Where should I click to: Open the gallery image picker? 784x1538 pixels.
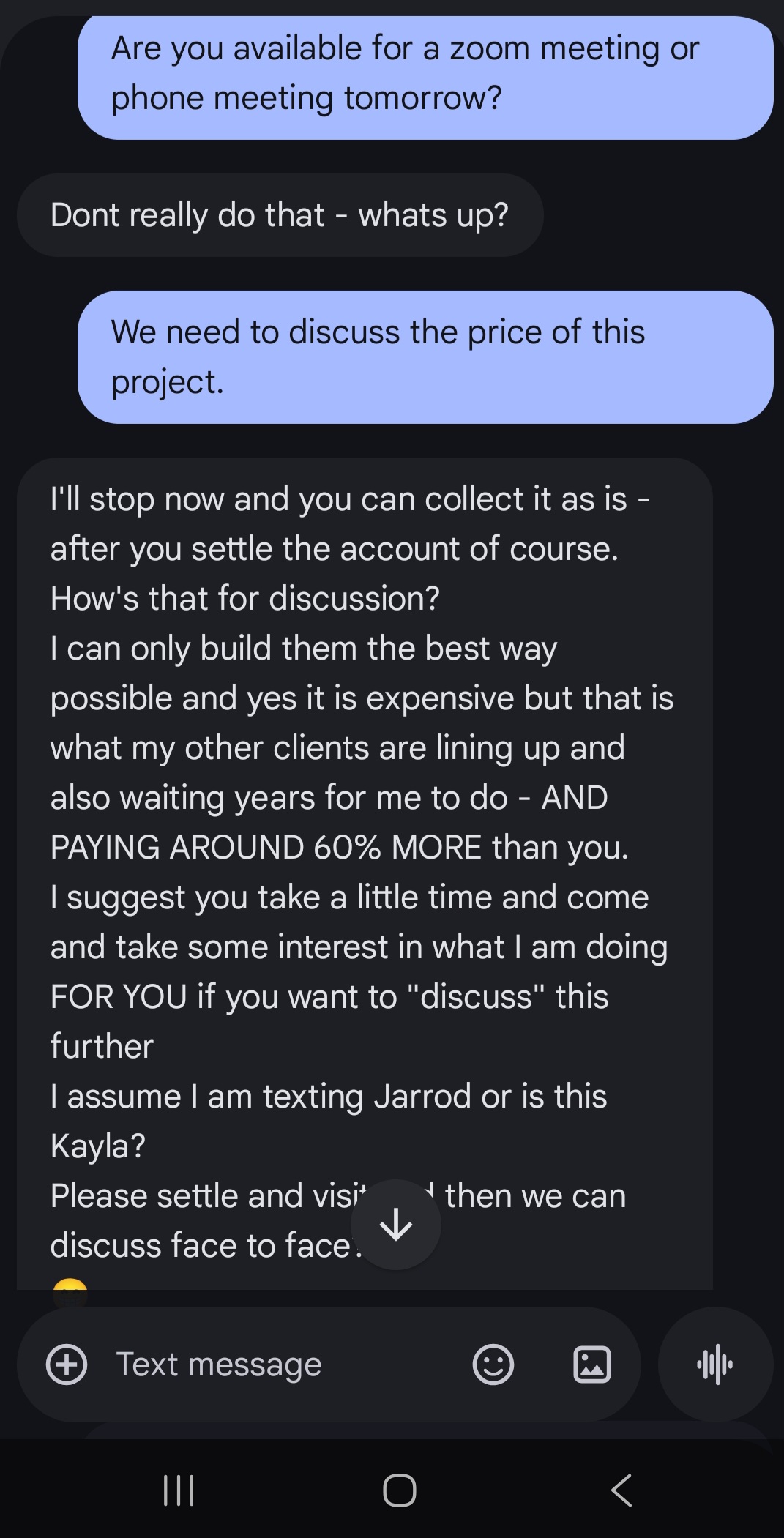coord(591,1365)
